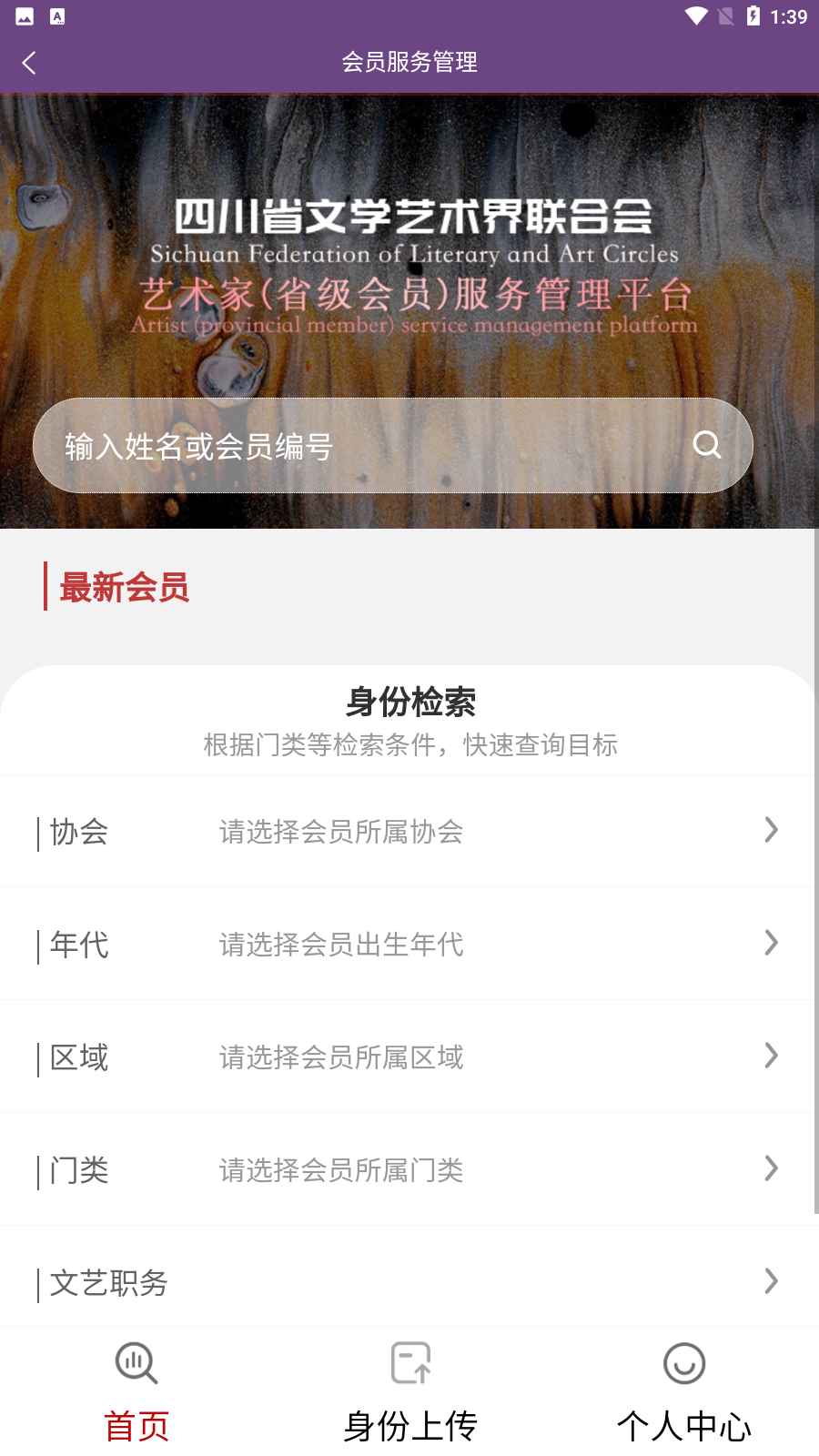The width and height of the screenshot is (819, 1456).
Task: Open the 门类 category selector
Action: [x=409, y=1169]
